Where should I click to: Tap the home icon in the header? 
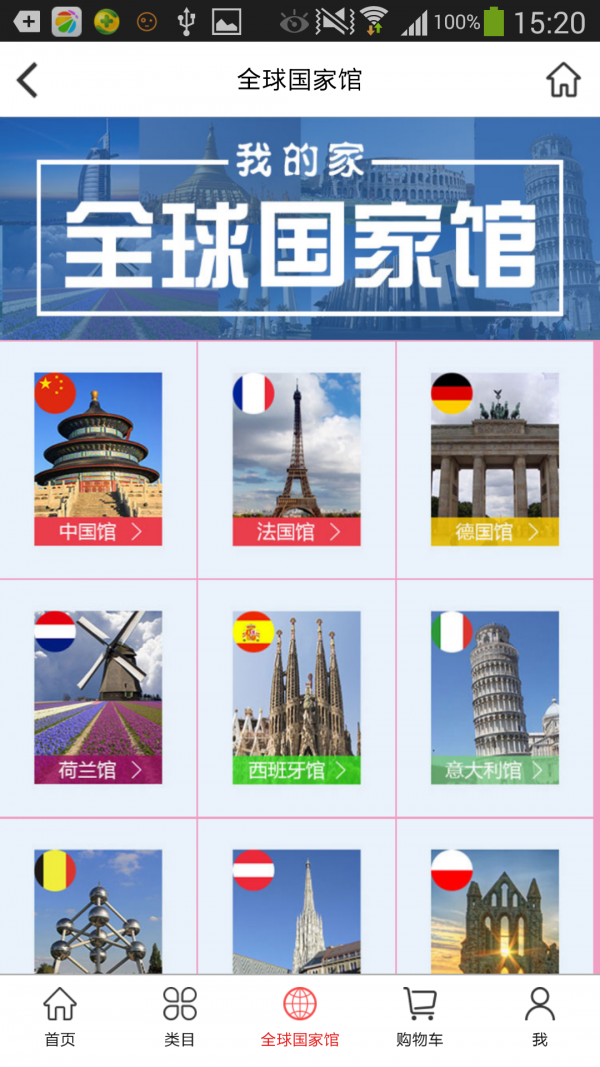pyautogui.click(x=563, y=80)
